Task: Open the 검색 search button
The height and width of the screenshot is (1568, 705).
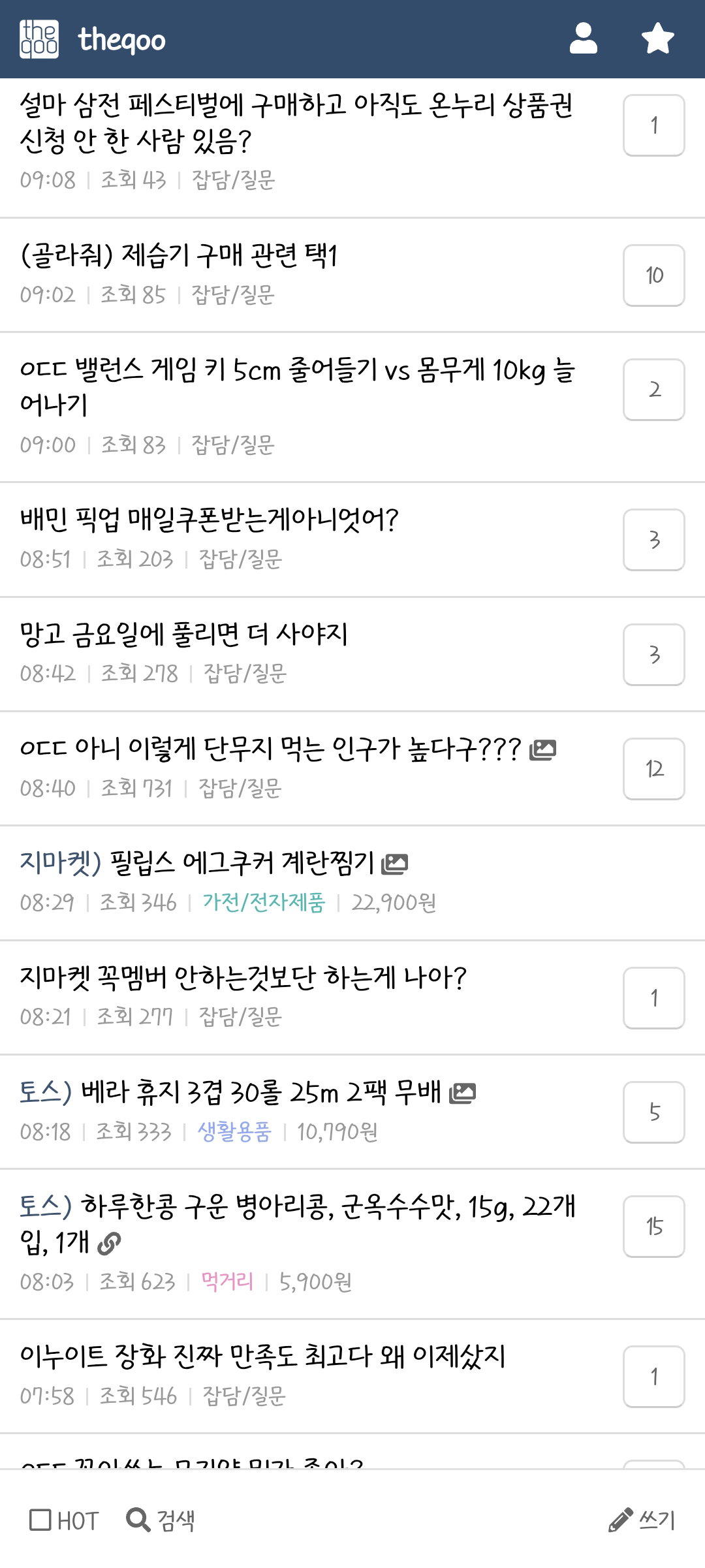Action: 161,1520
